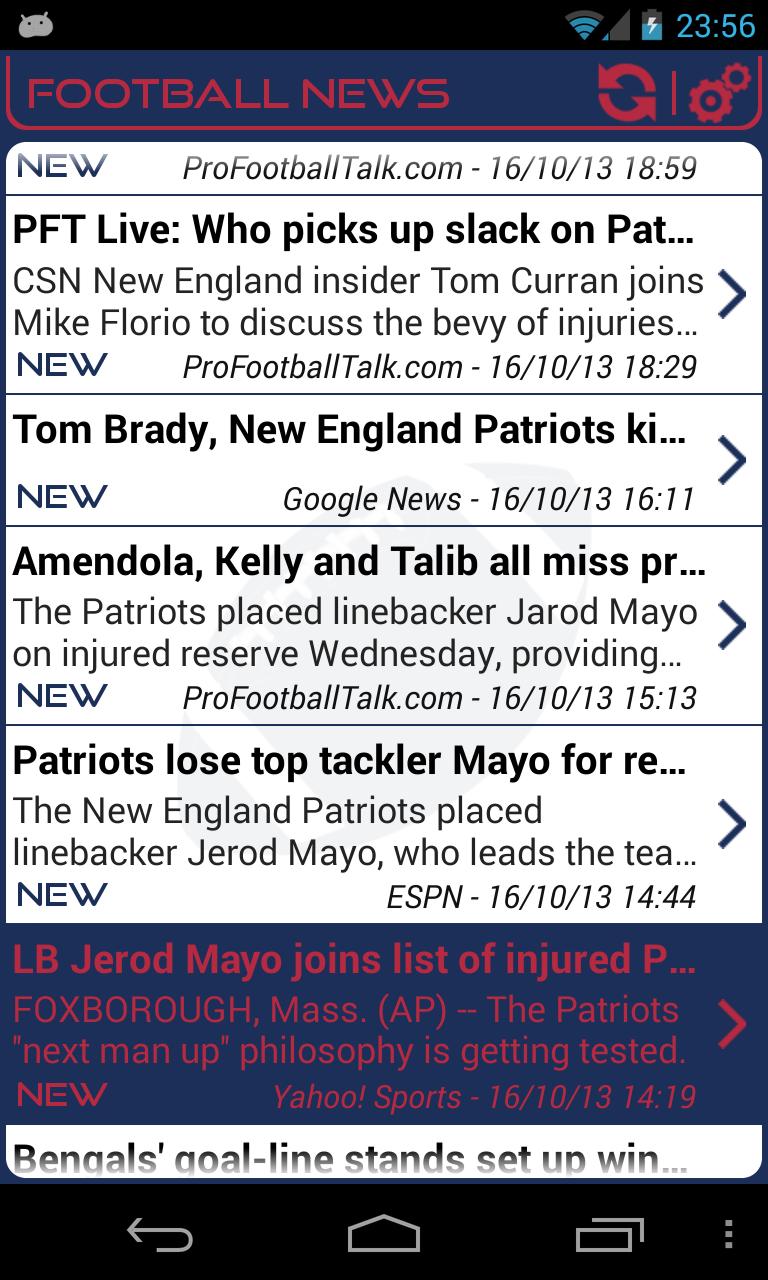
Task: Expand the PFT Live article chevron
Action: pyautogui.click(x=734, y=294)
